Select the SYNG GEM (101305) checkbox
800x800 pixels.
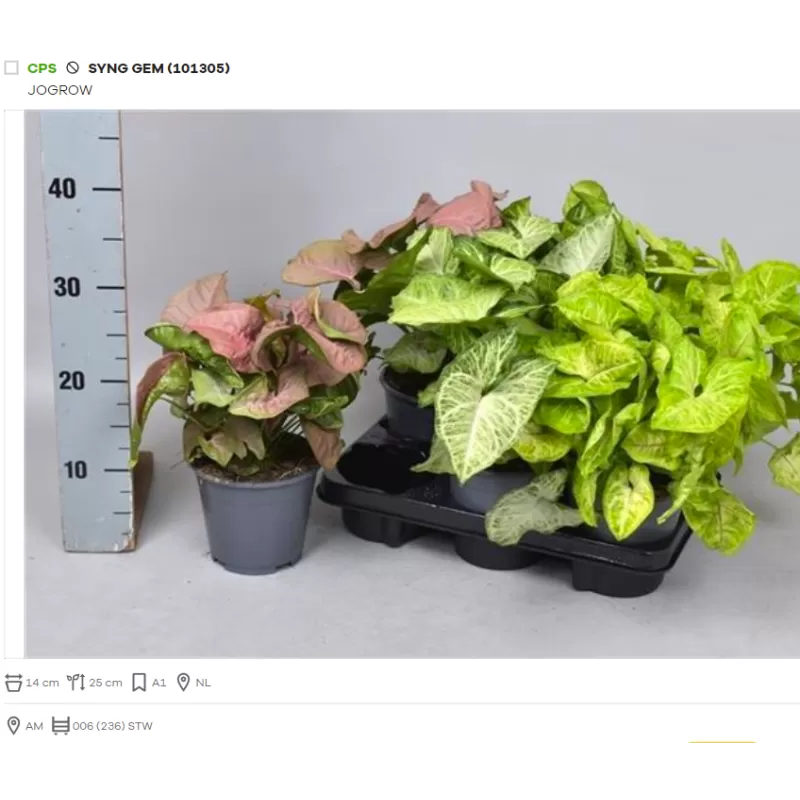tap(11, 68)
